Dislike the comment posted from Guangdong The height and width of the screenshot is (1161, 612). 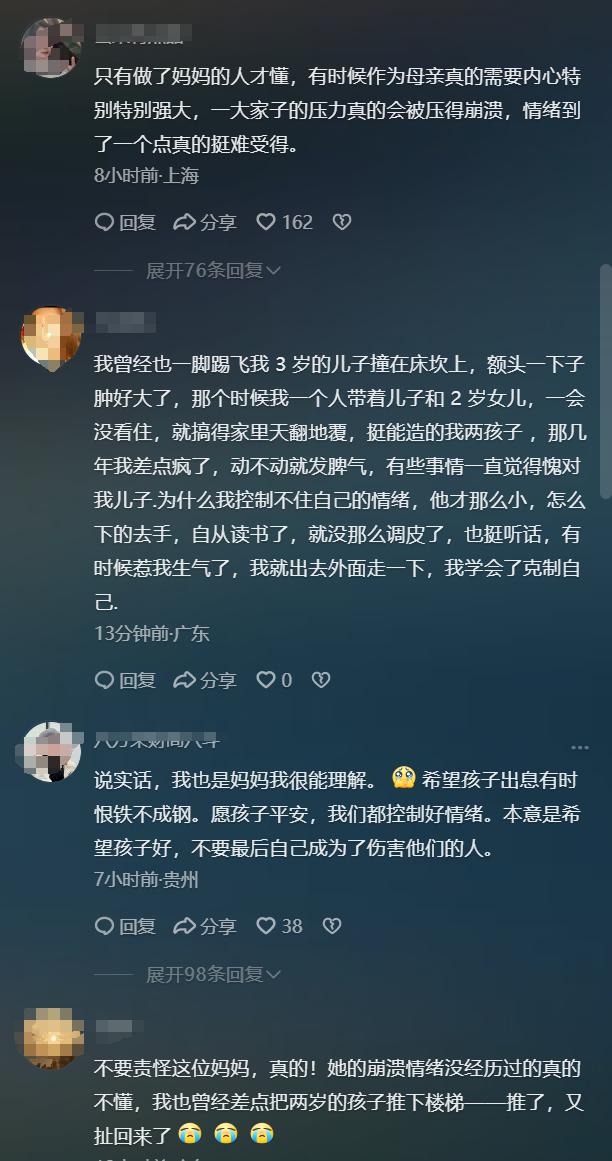(x=320, y=680)
